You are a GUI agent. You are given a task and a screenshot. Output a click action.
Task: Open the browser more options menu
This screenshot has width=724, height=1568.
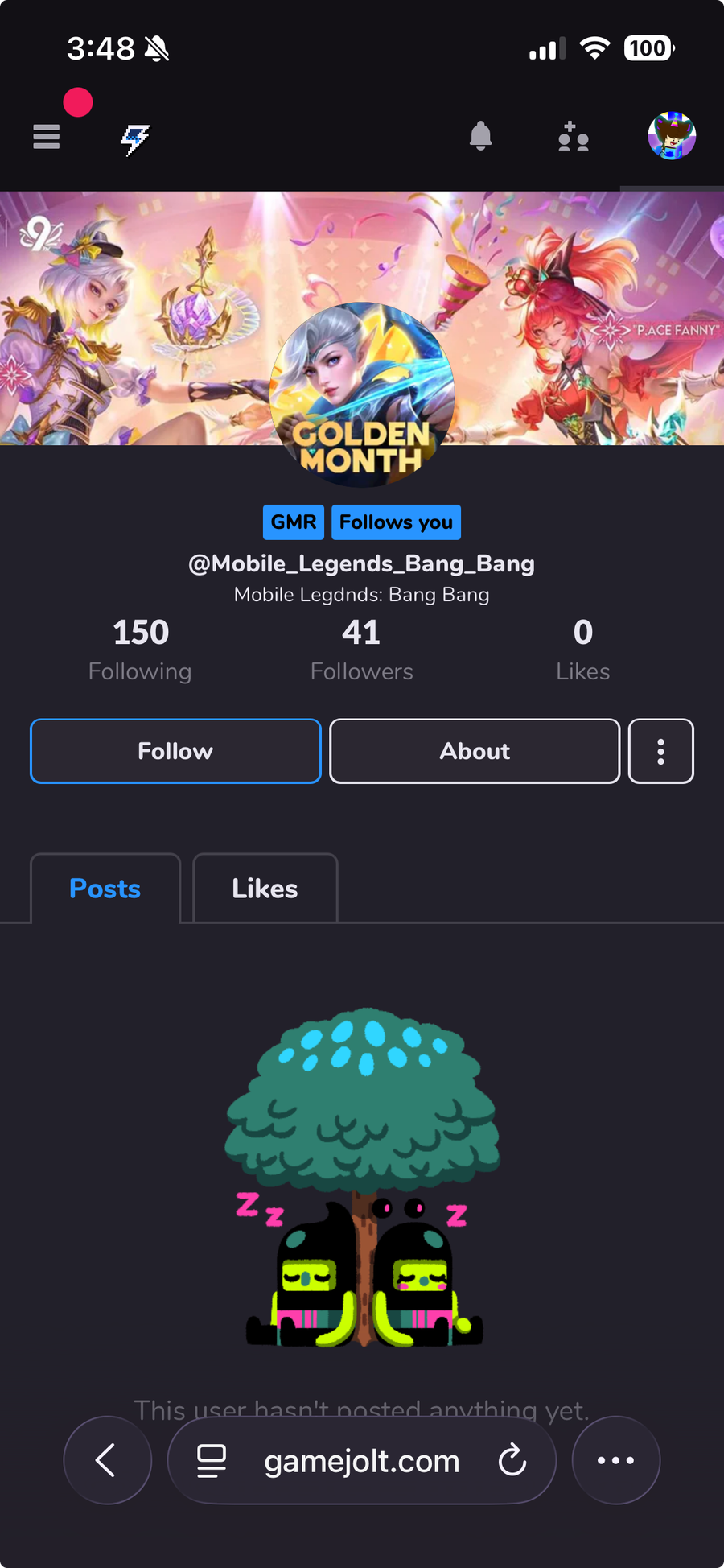615,1460
